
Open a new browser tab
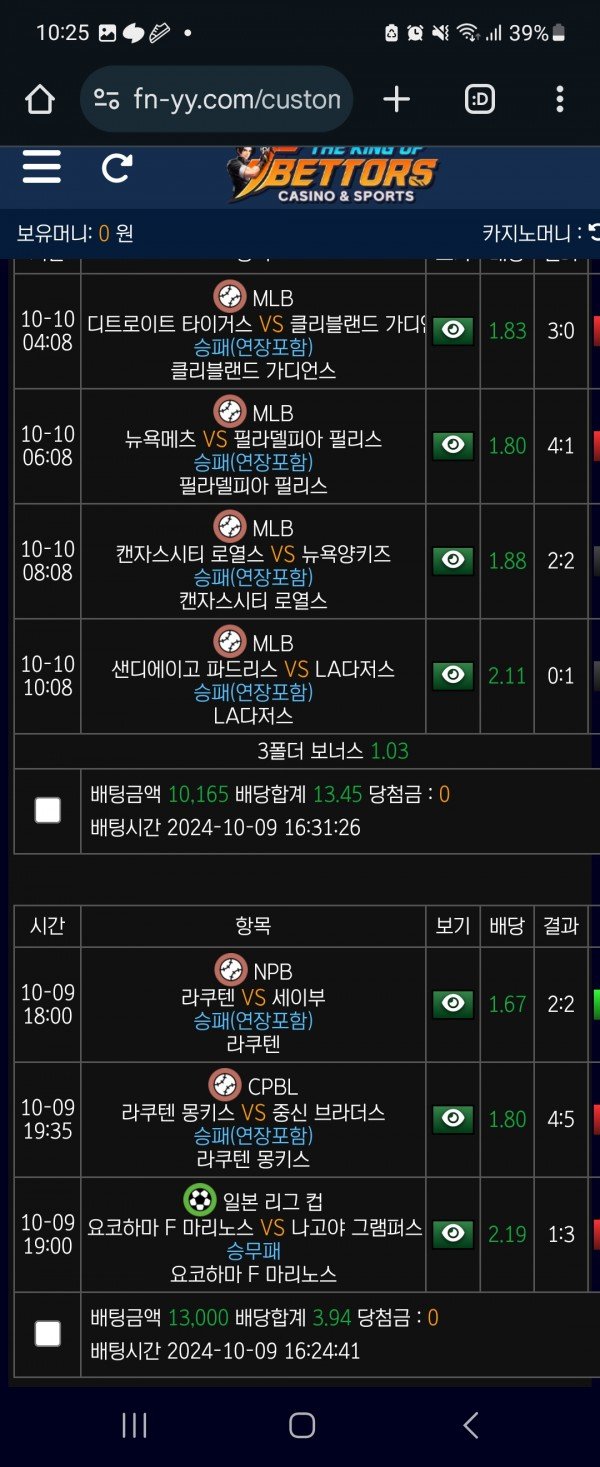pos(396,99)
